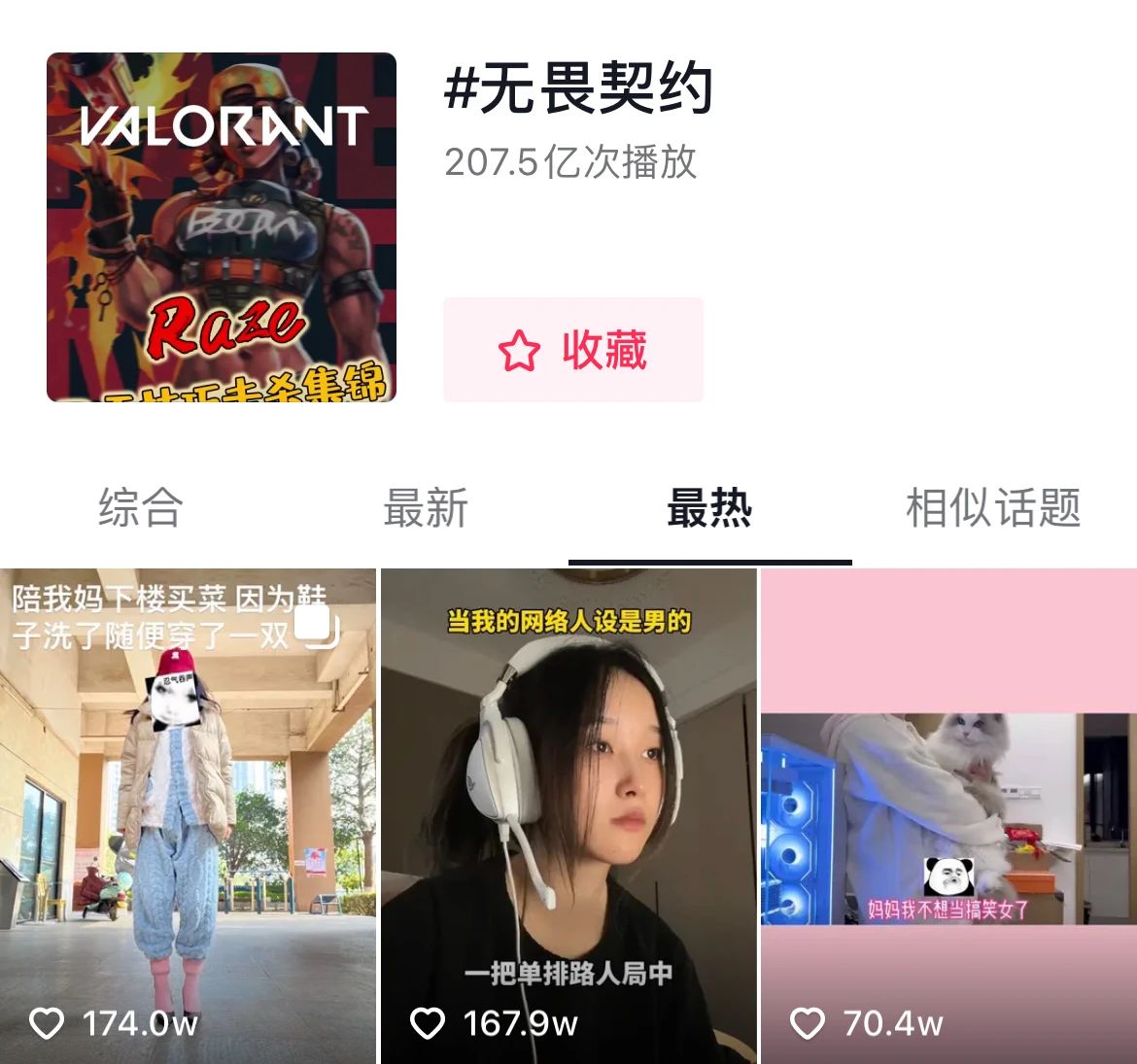Open the Valorant Raze topic cover image
The width and height of the screenshot is (1137, 1064).
tap(222, 227)
